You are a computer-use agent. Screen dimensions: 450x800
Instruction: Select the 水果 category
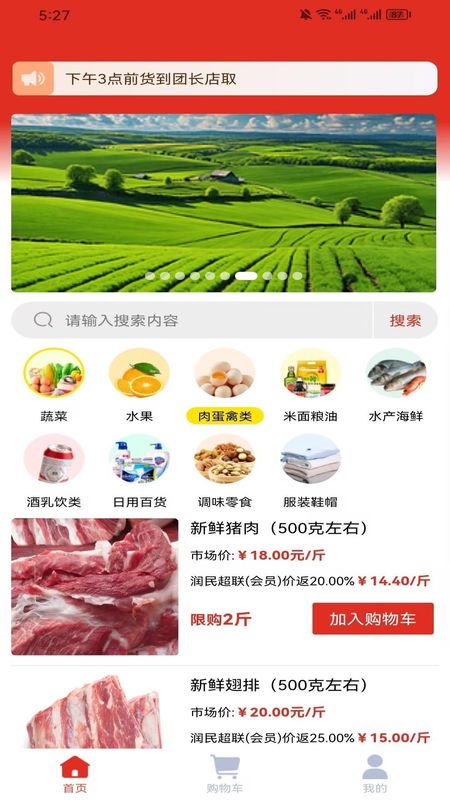(139, 386)
